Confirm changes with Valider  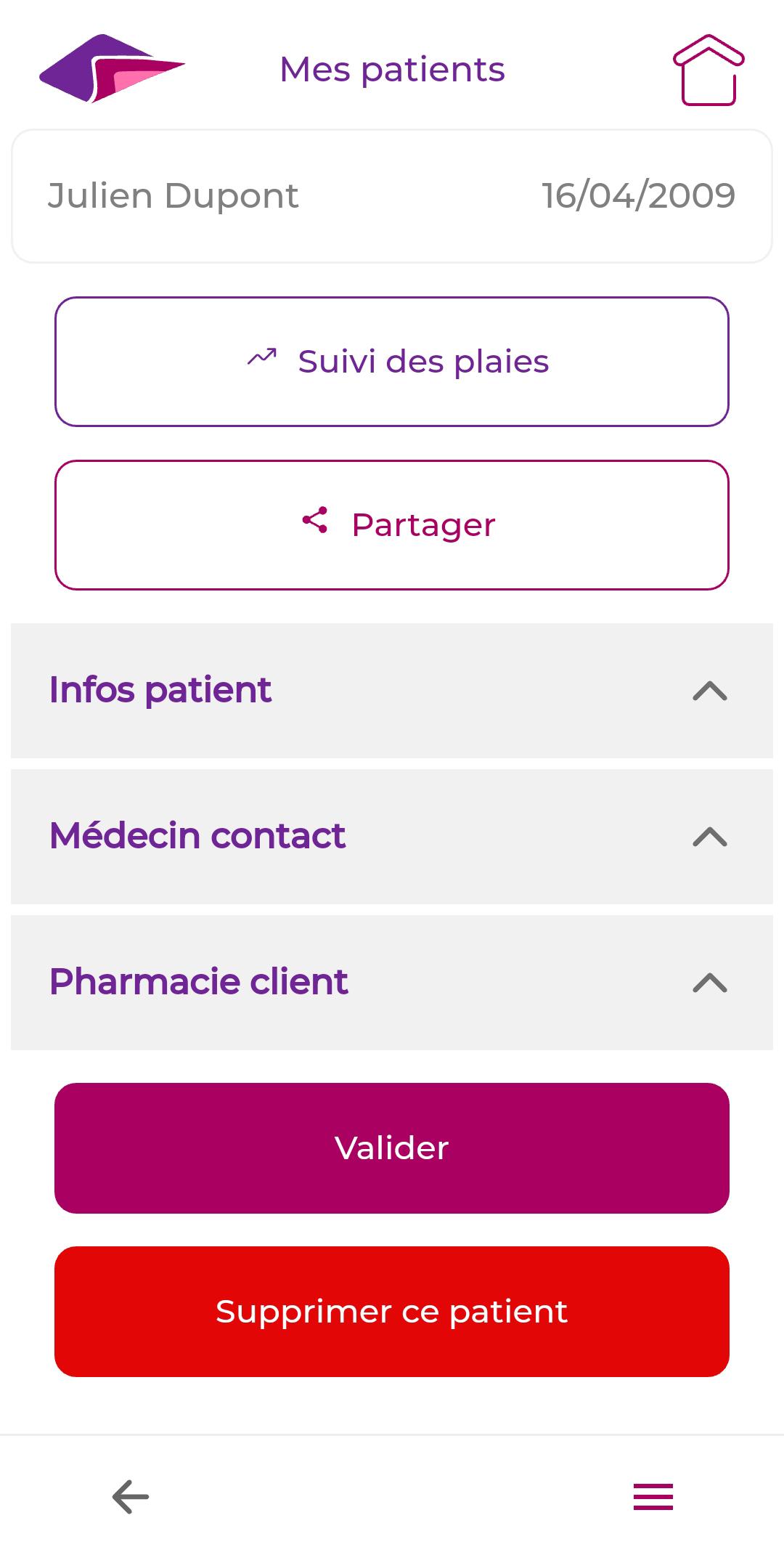392,1148
